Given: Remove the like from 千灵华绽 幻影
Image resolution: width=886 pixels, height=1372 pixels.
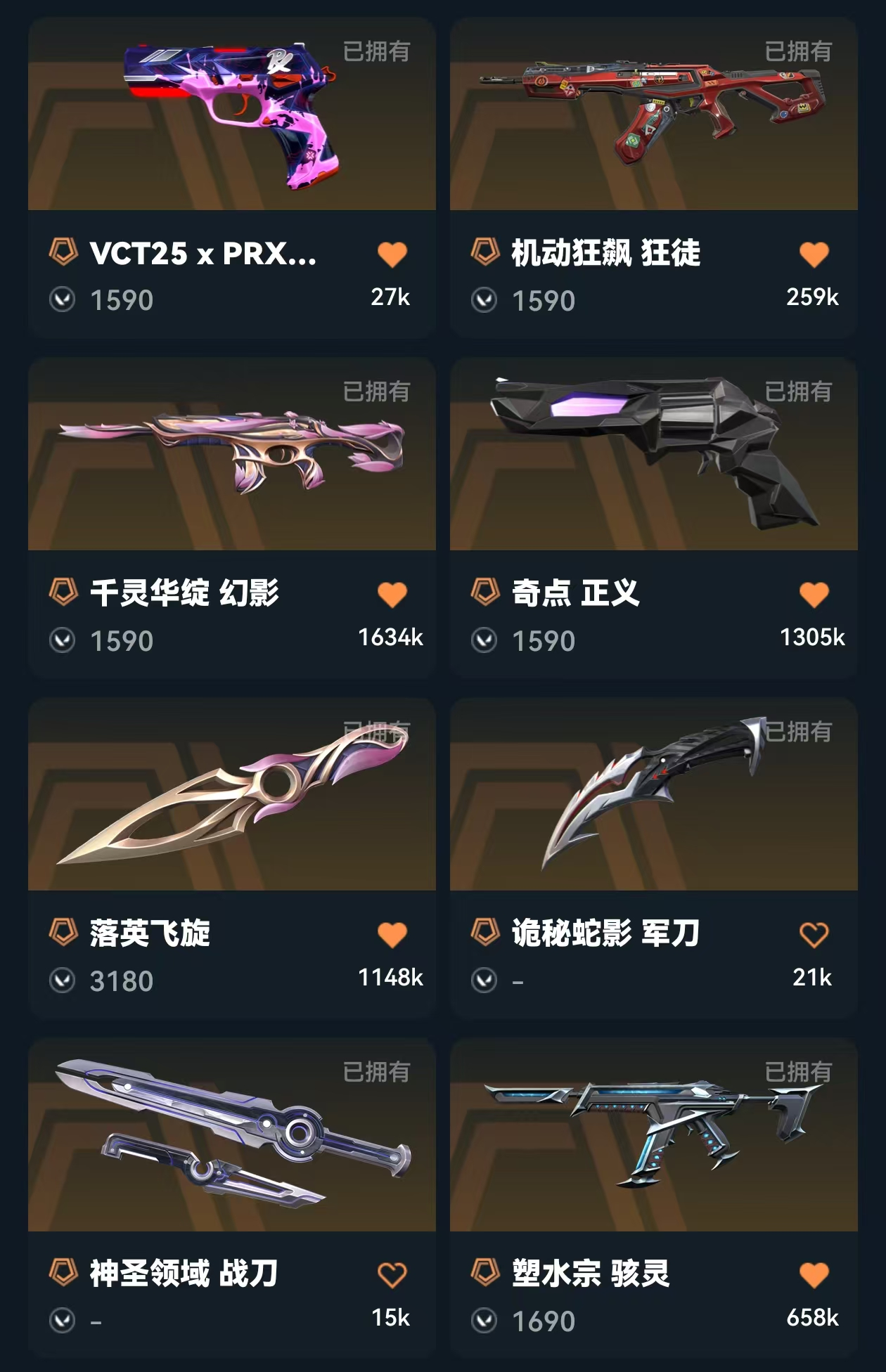Looking at the screenshot, I should pos(392,595).
